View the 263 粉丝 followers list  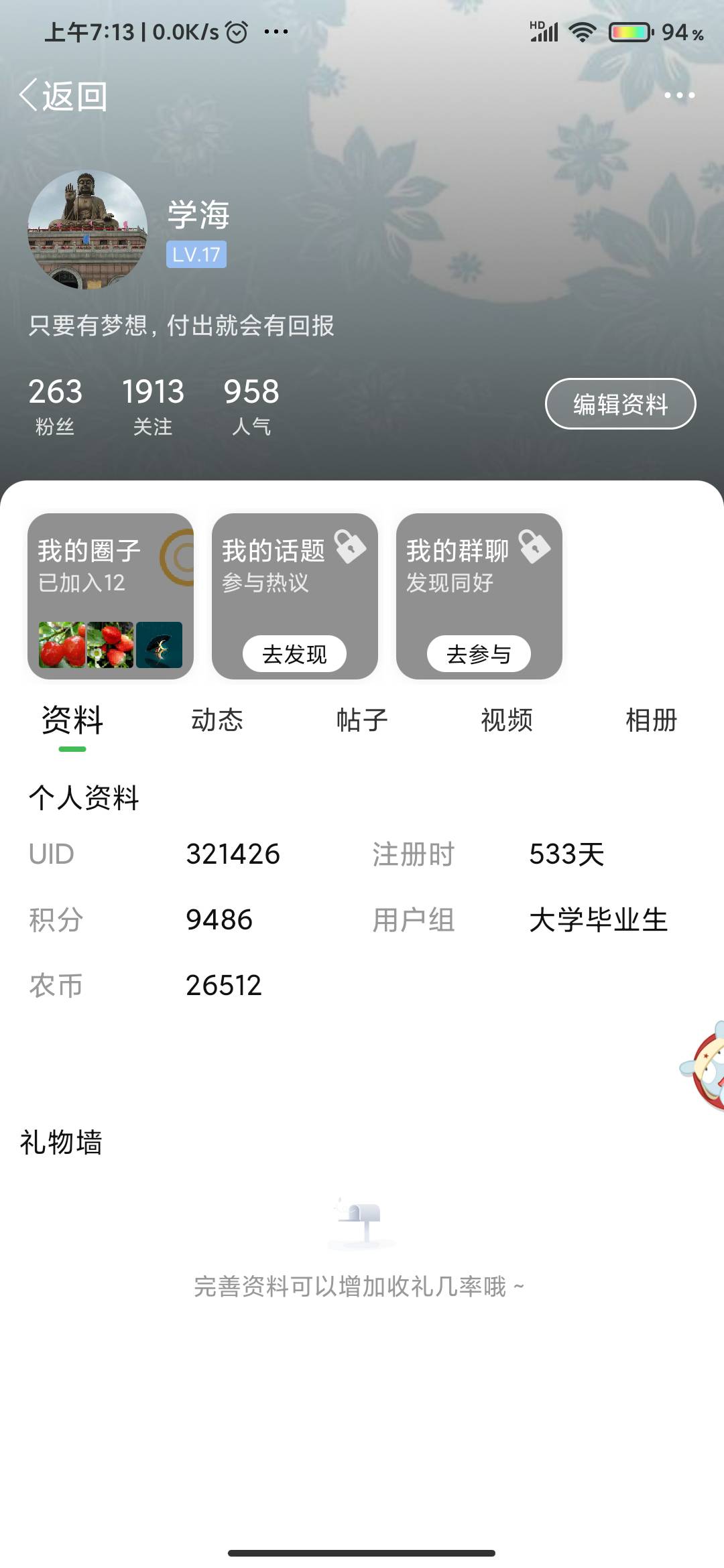pos(55,406)
